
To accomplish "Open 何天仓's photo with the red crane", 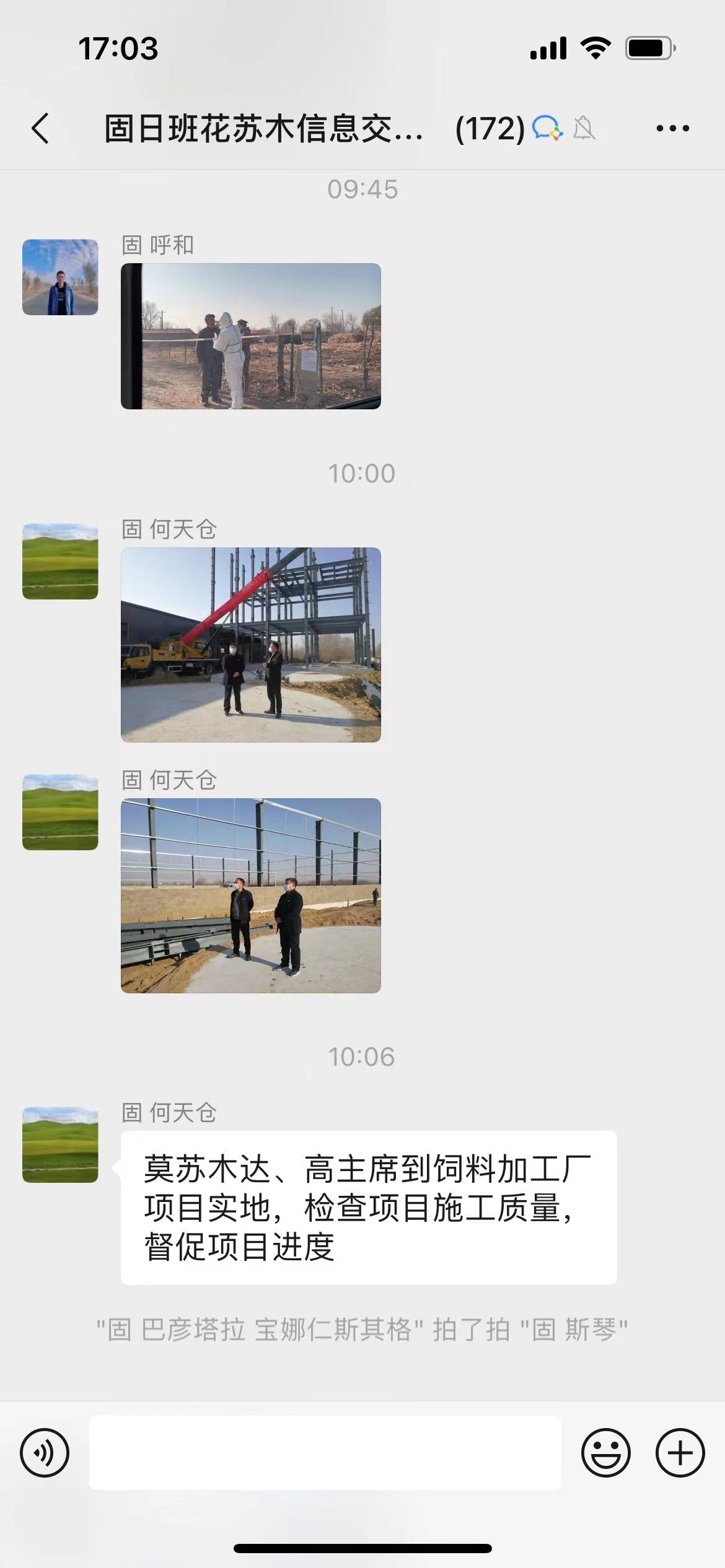I will [x=250, y=645].
